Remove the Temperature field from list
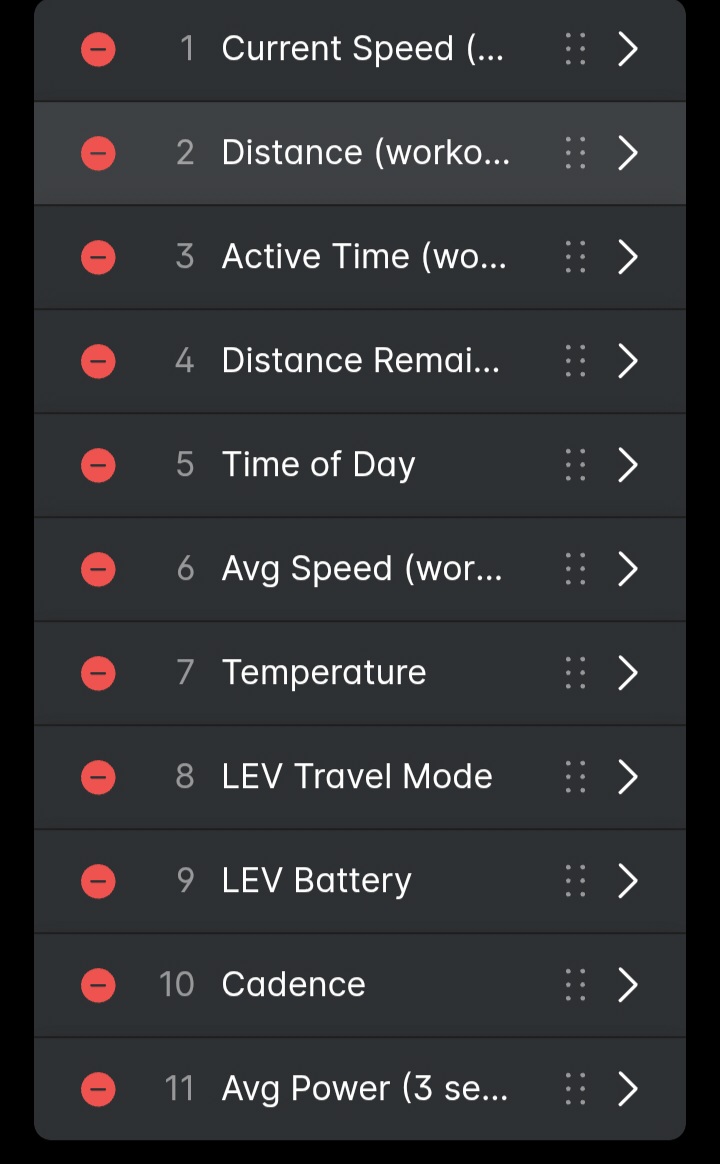Viewport: 720px width, 1164px height. [98, 673]
